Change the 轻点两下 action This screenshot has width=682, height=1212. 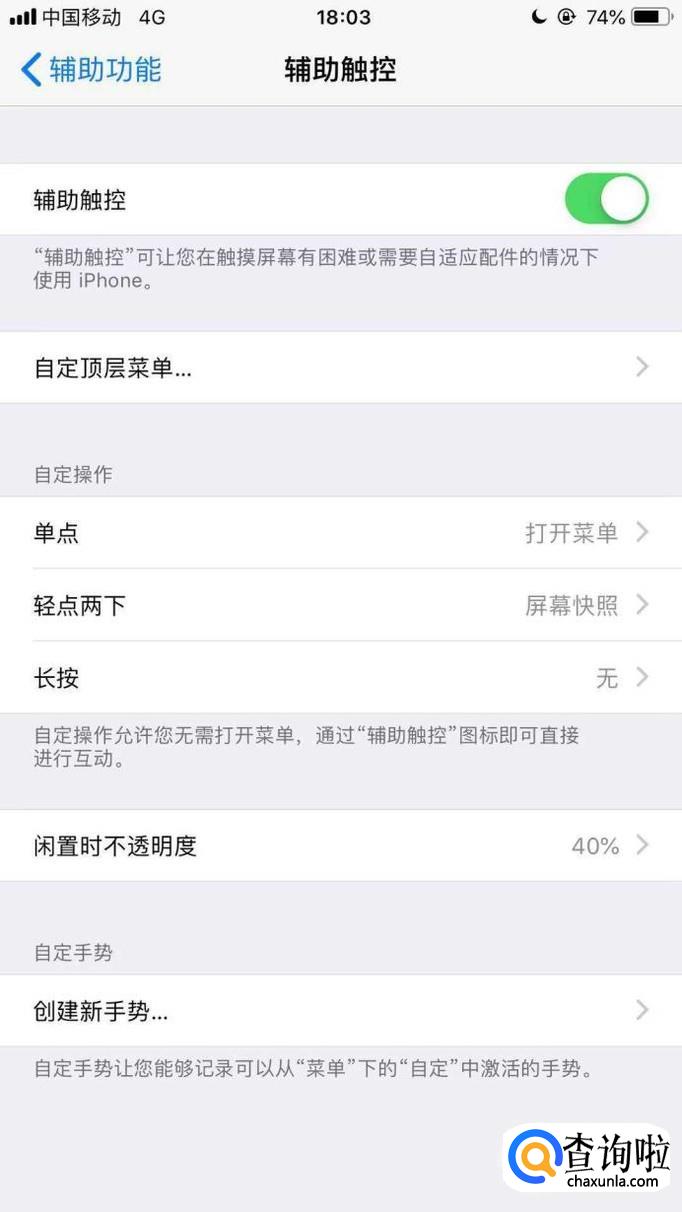(341, 605)
